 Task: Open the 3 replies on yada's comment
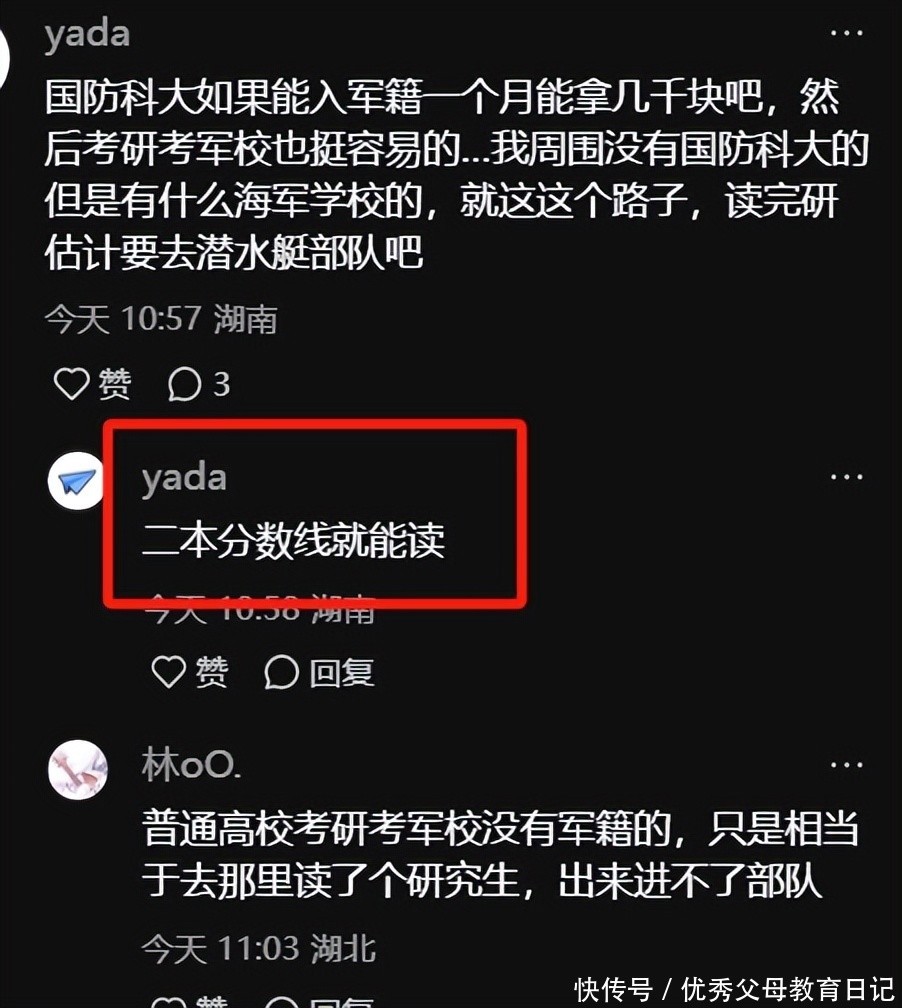click(199, 383)
